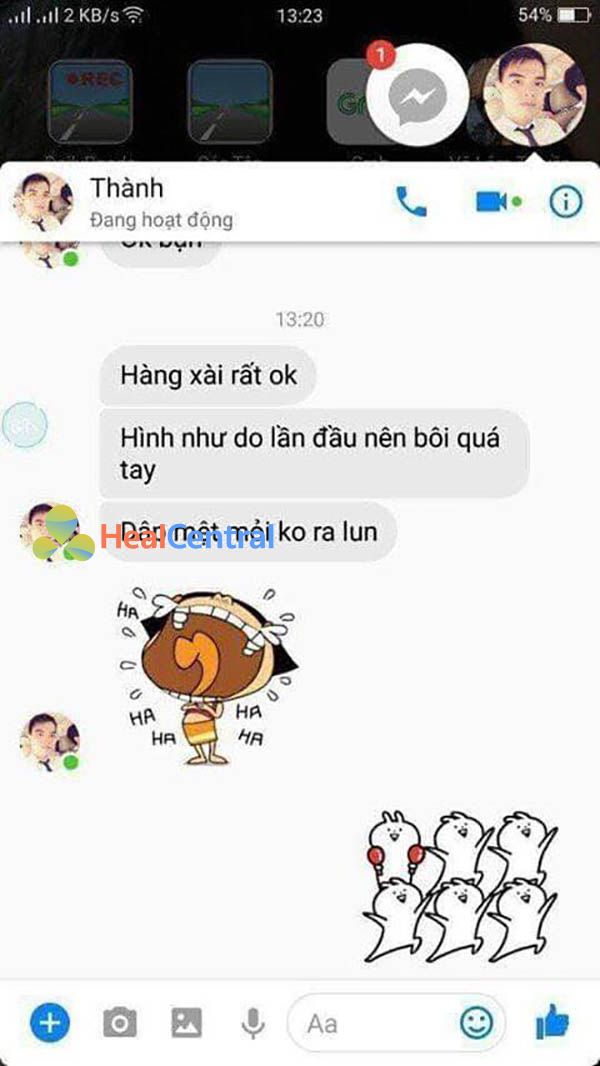
Task: Open the camera to take a photo
Action: click(x=120, y=1021)
